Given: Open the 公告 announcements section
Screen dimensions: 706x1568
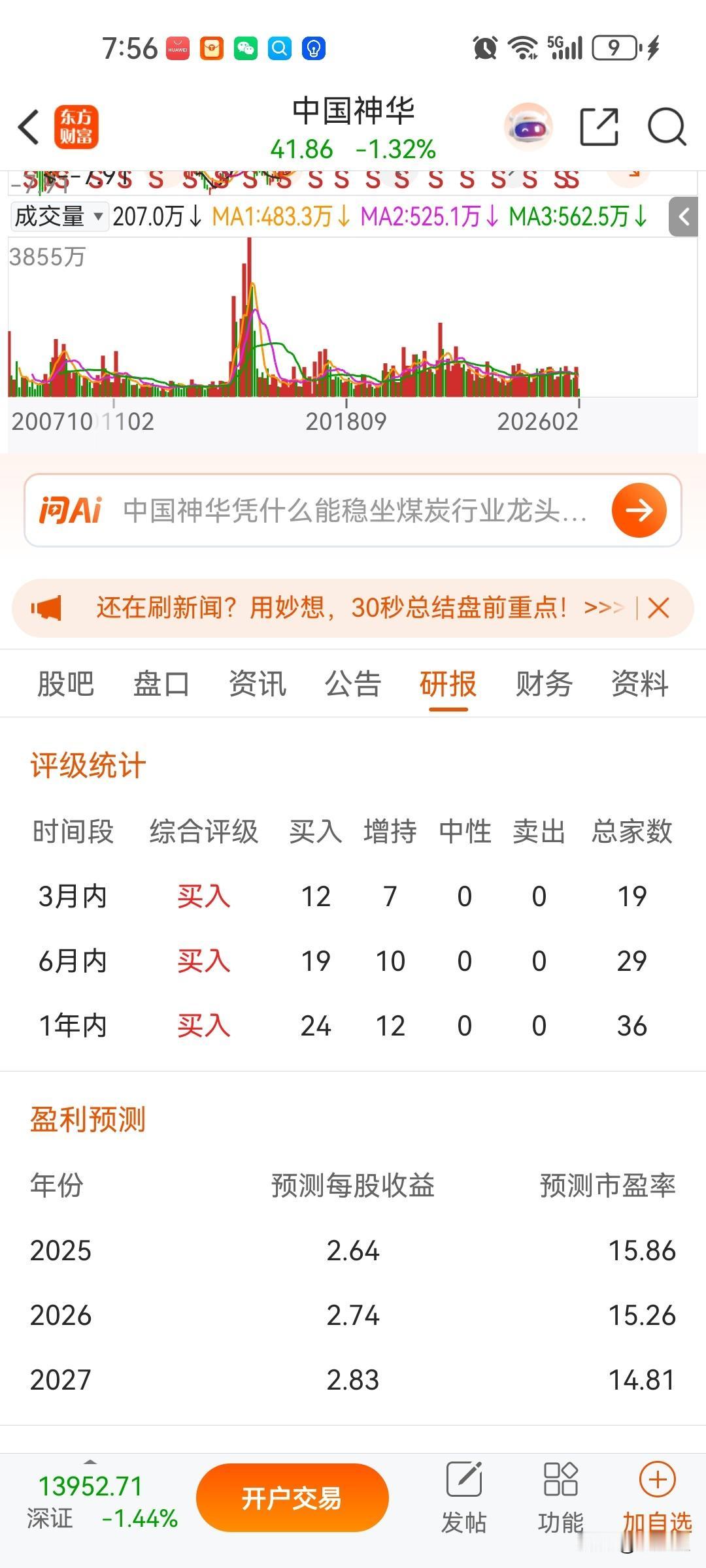Looking at the screenshot, I should click(352, 684).
